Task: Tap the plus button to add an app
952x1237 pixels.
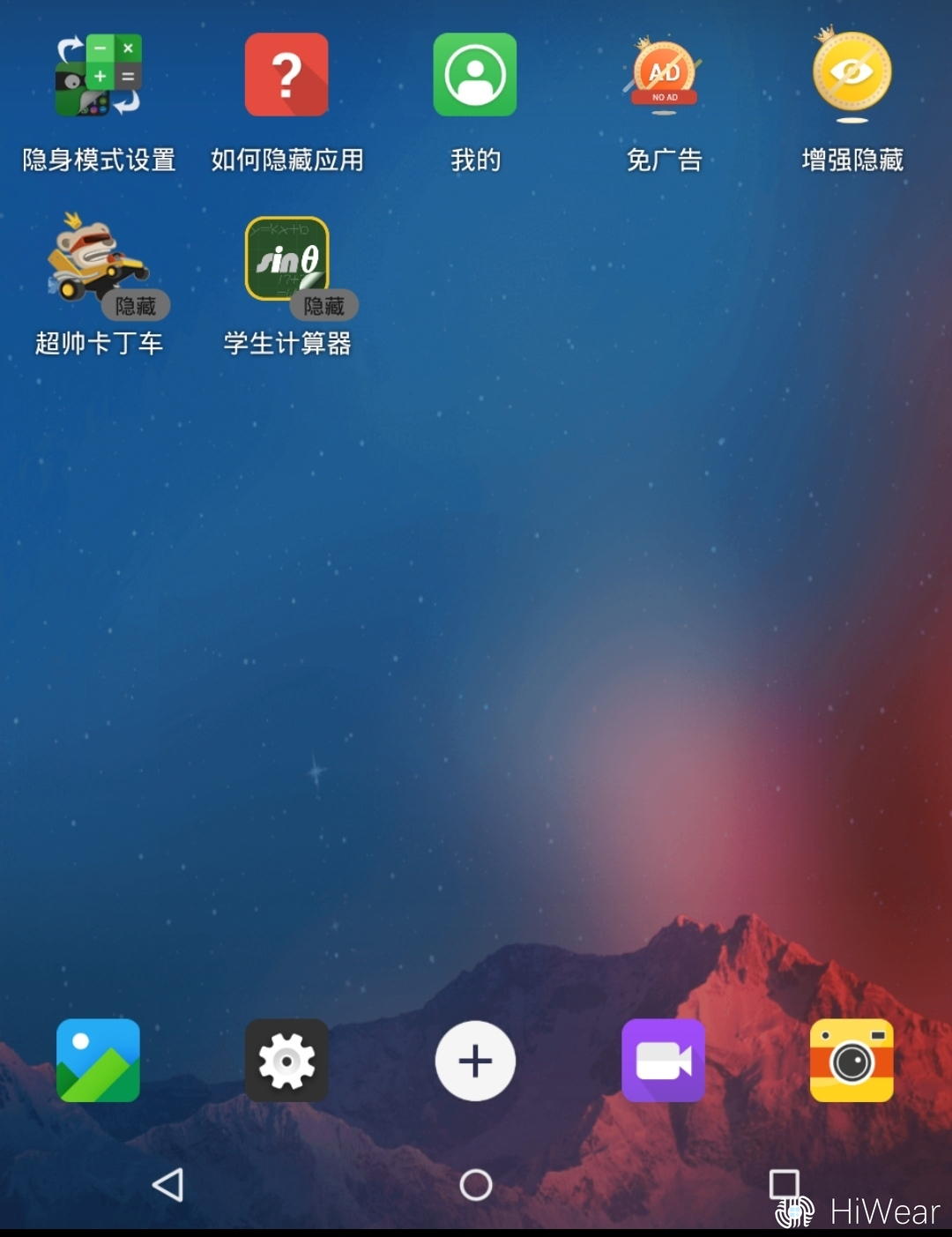Action: 475,1061
